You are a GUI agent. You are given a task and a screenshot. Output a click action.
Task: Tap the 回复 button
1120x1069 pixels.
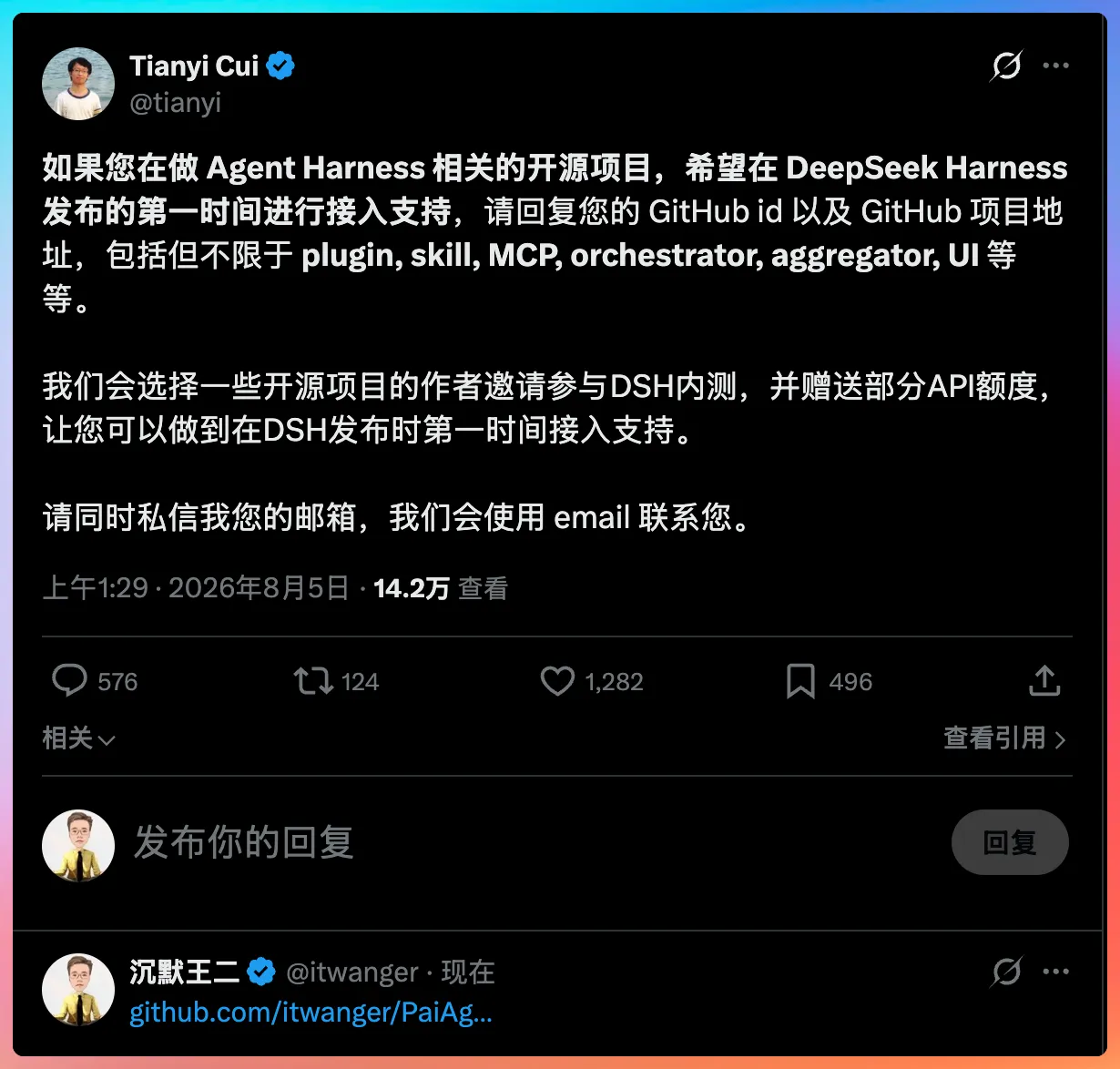tap(1010, 842)
